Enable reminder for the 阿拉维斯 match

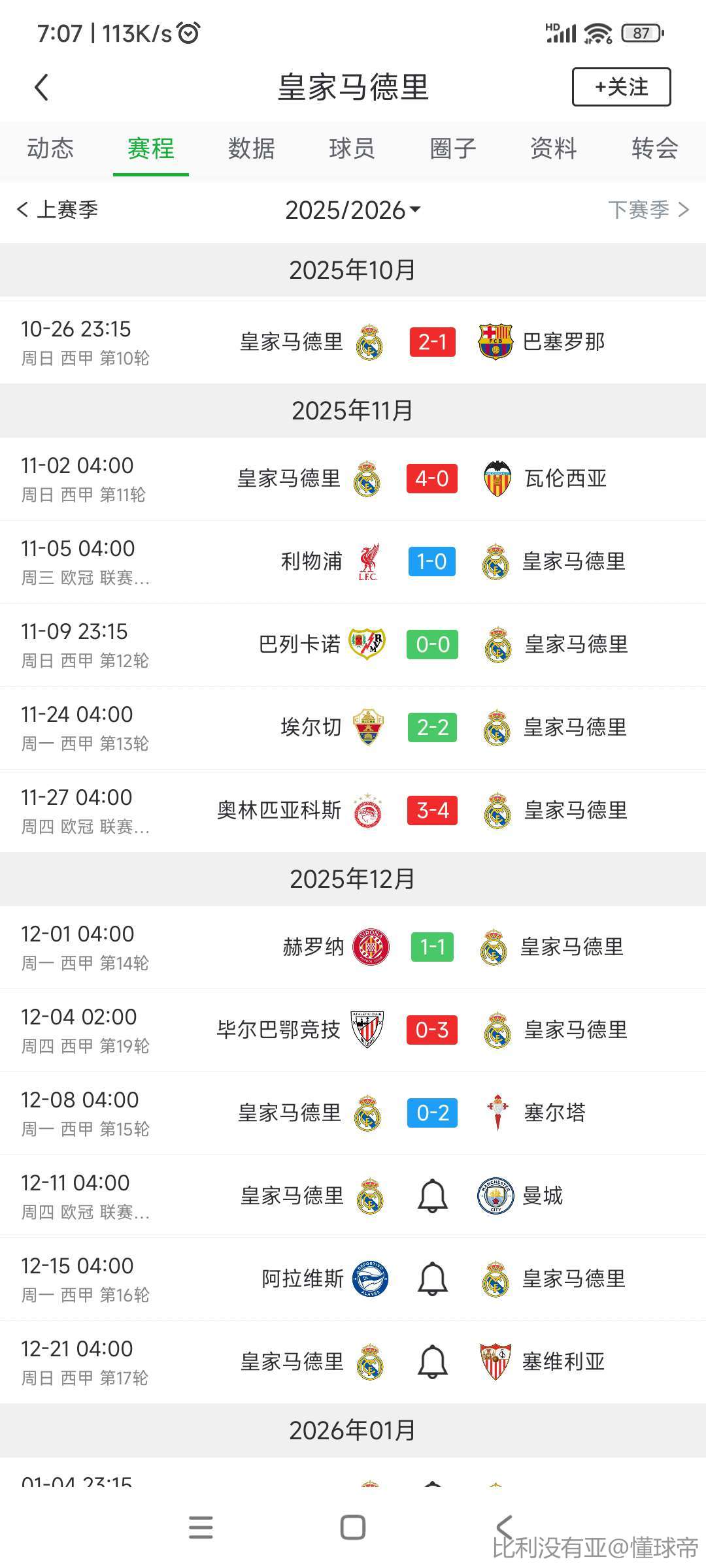click(x=432, y=1279)
